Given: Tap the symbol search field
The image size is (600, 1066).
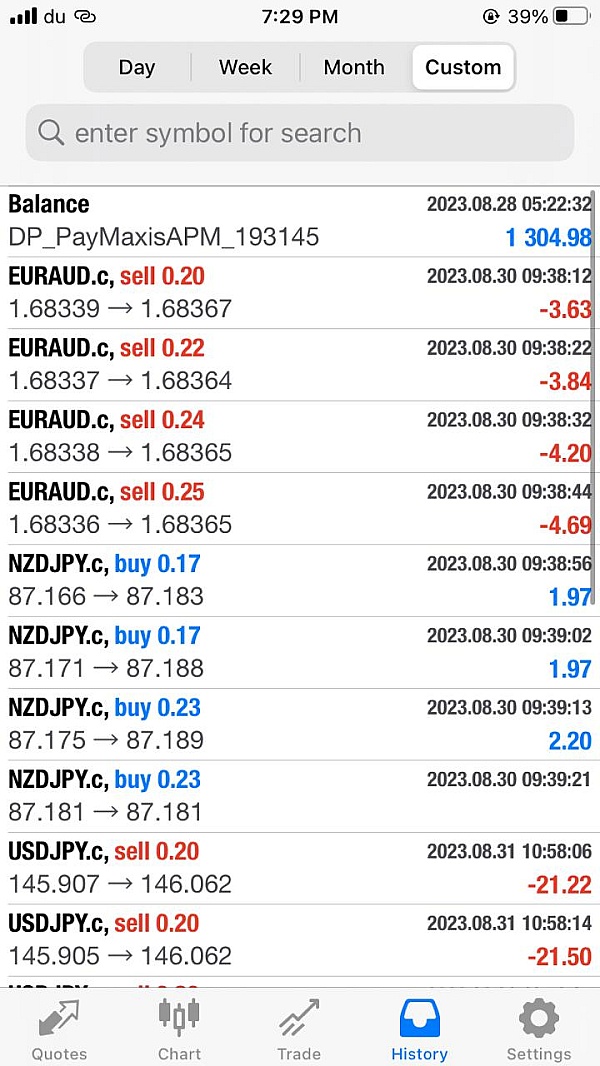Looking at the screenshot, I should pyautogui.click(x=300, y=133).
